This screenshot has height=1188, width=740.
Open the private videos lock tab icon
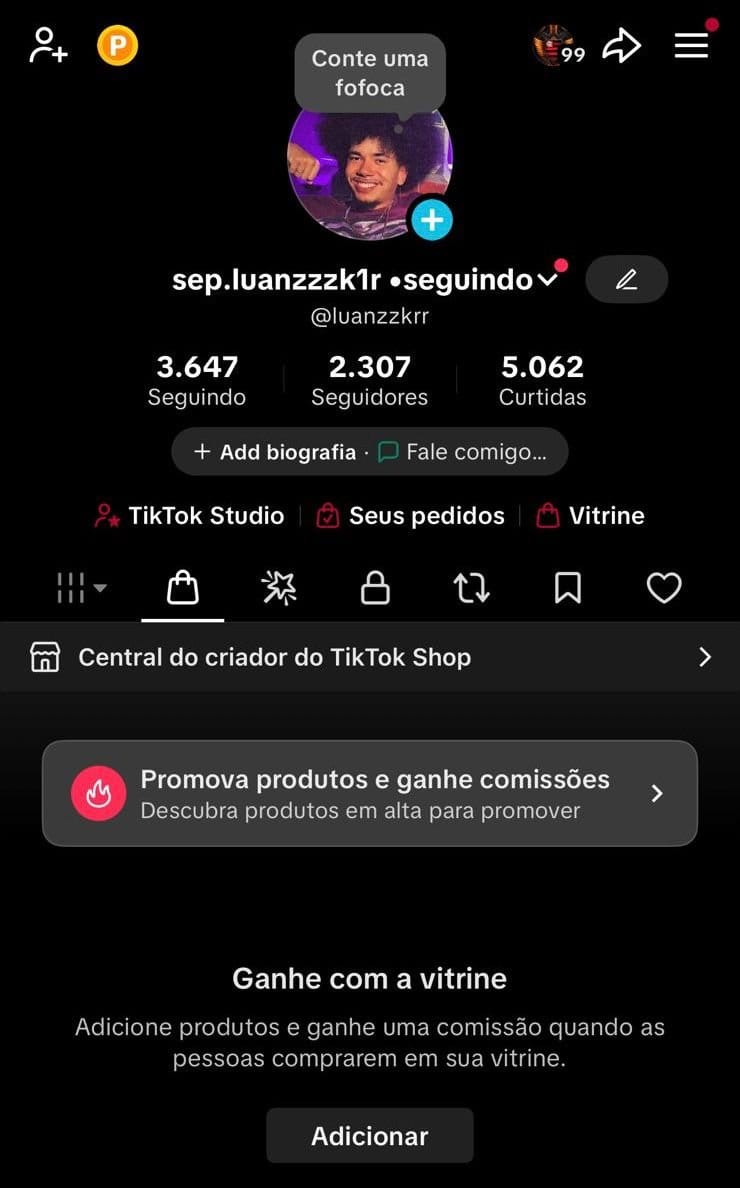click(x=374, y=588)
